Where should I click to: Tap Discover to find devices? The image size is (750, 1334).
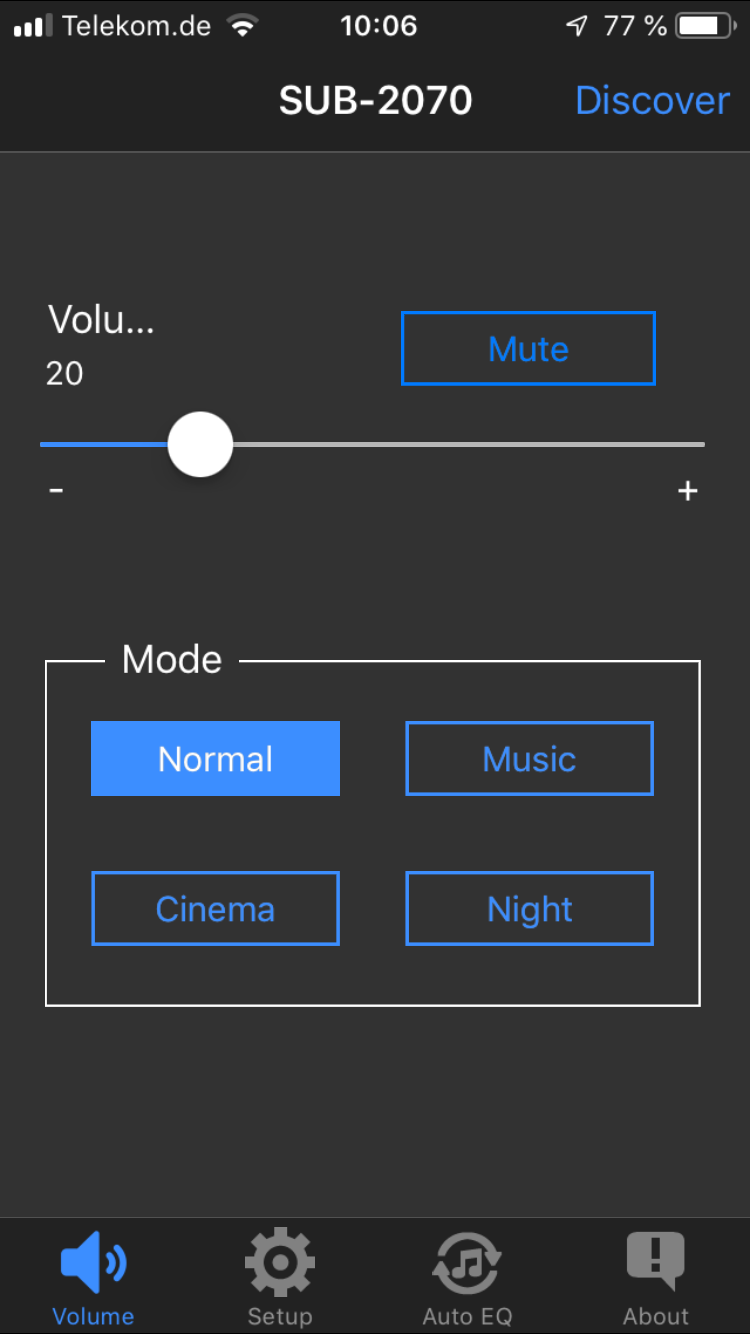point(652,101)
